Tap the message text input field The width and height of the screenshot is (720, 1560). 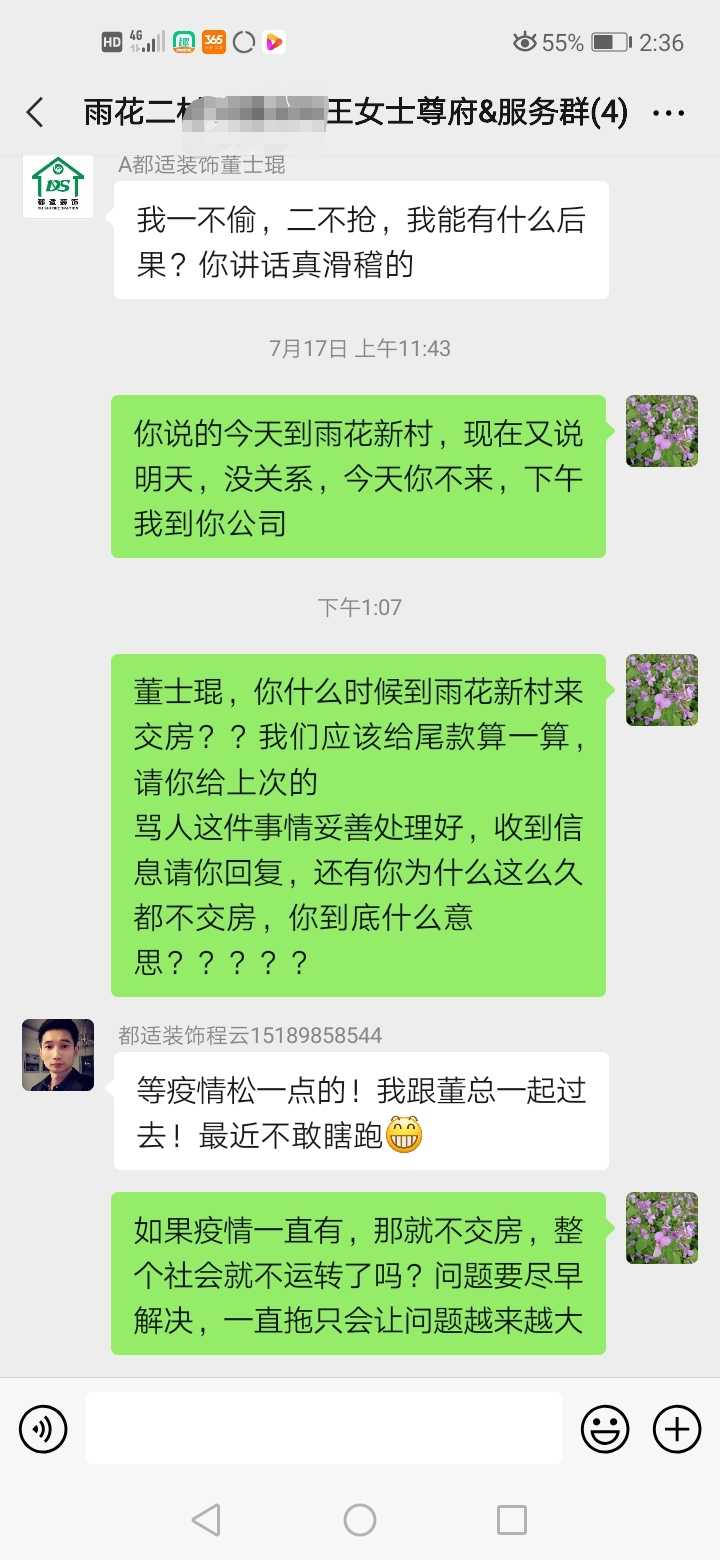(x=323, y=1428)
